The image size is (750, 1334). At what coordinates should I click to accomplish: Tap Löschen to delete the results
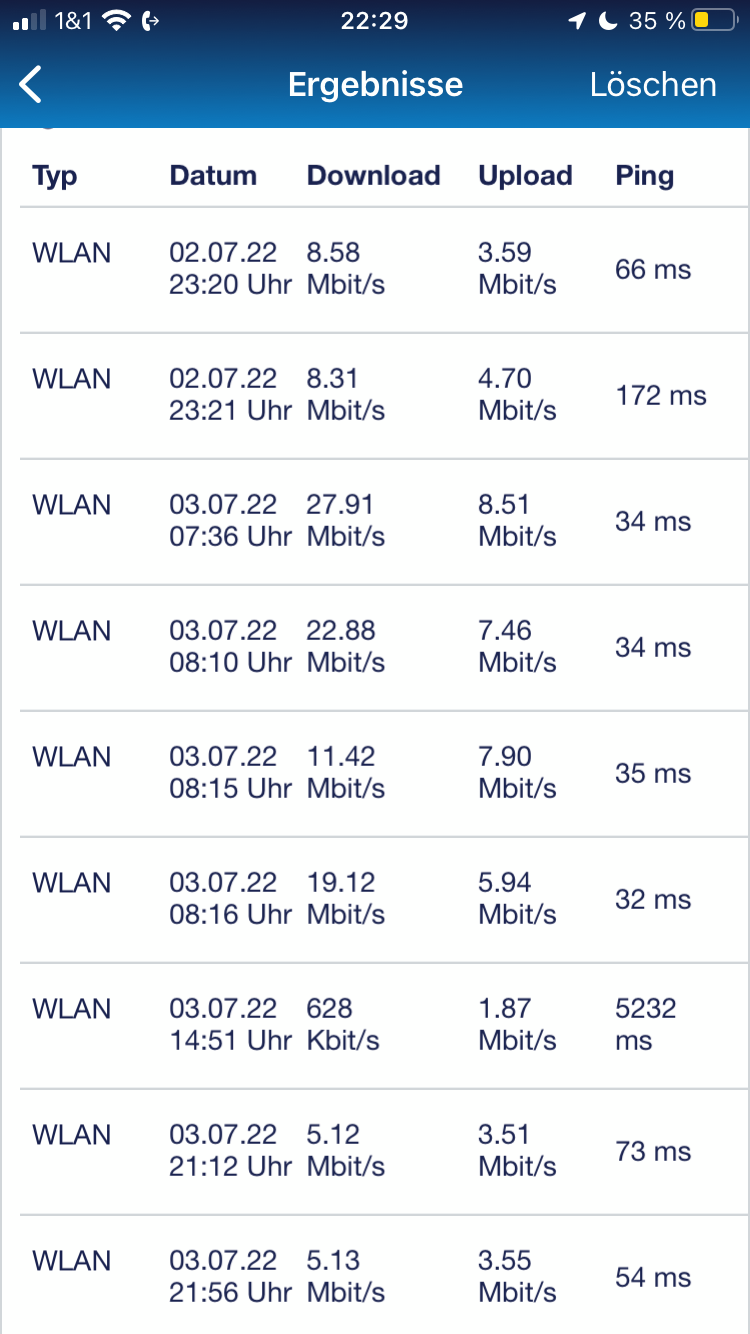pyautogui.click(x=653, y=85)
